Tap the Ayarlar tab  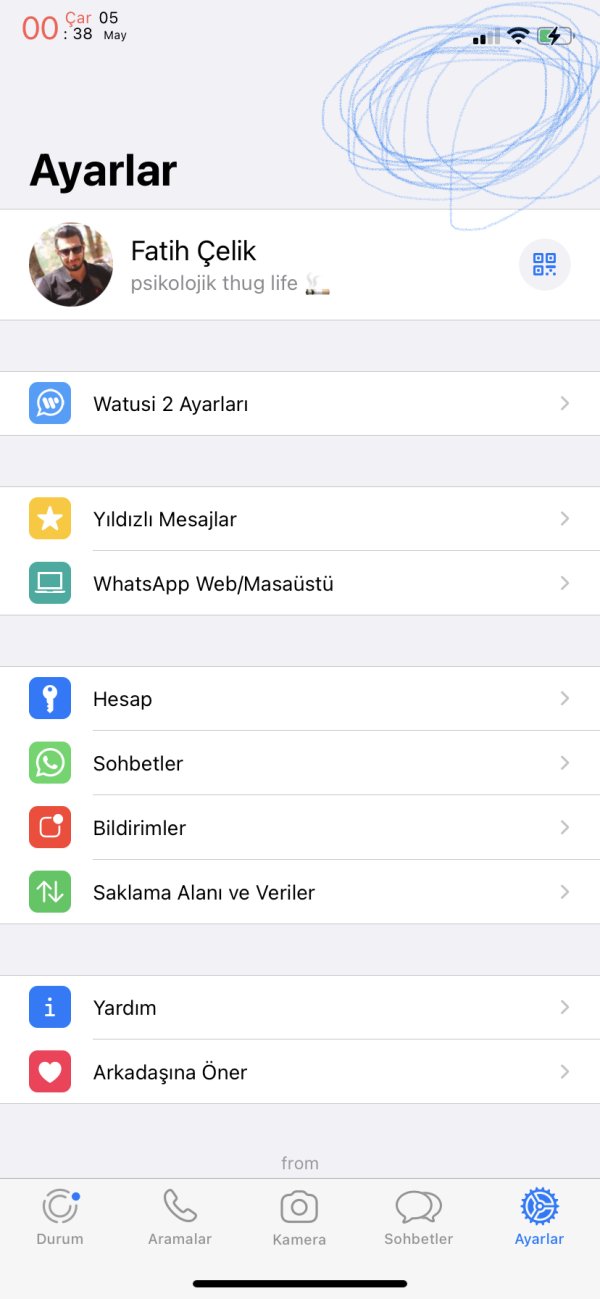tap(539, 1217)
